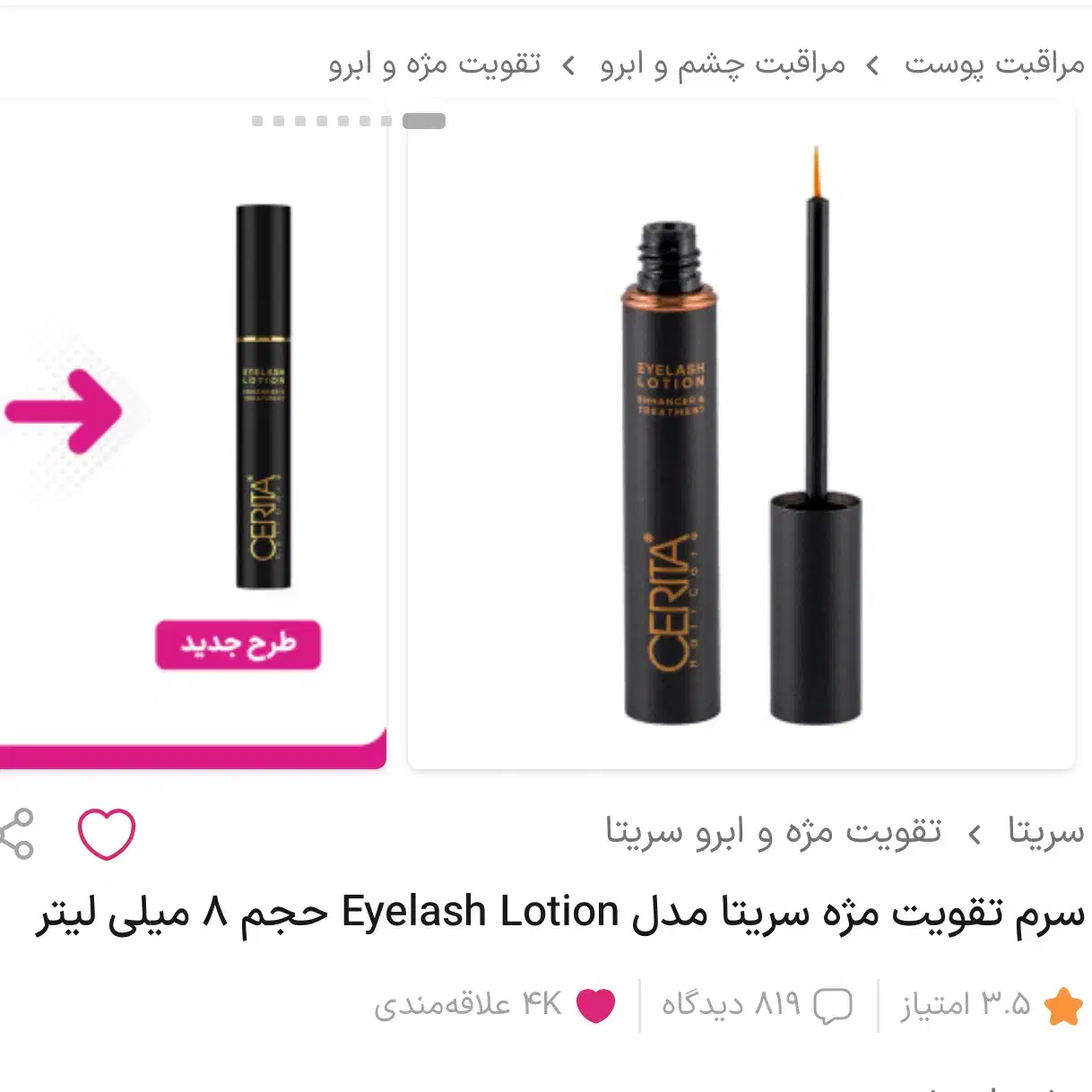Screen dimensions: 1092x1092
Task: Tap the image gallery page indicator
Action: point(349,121)
